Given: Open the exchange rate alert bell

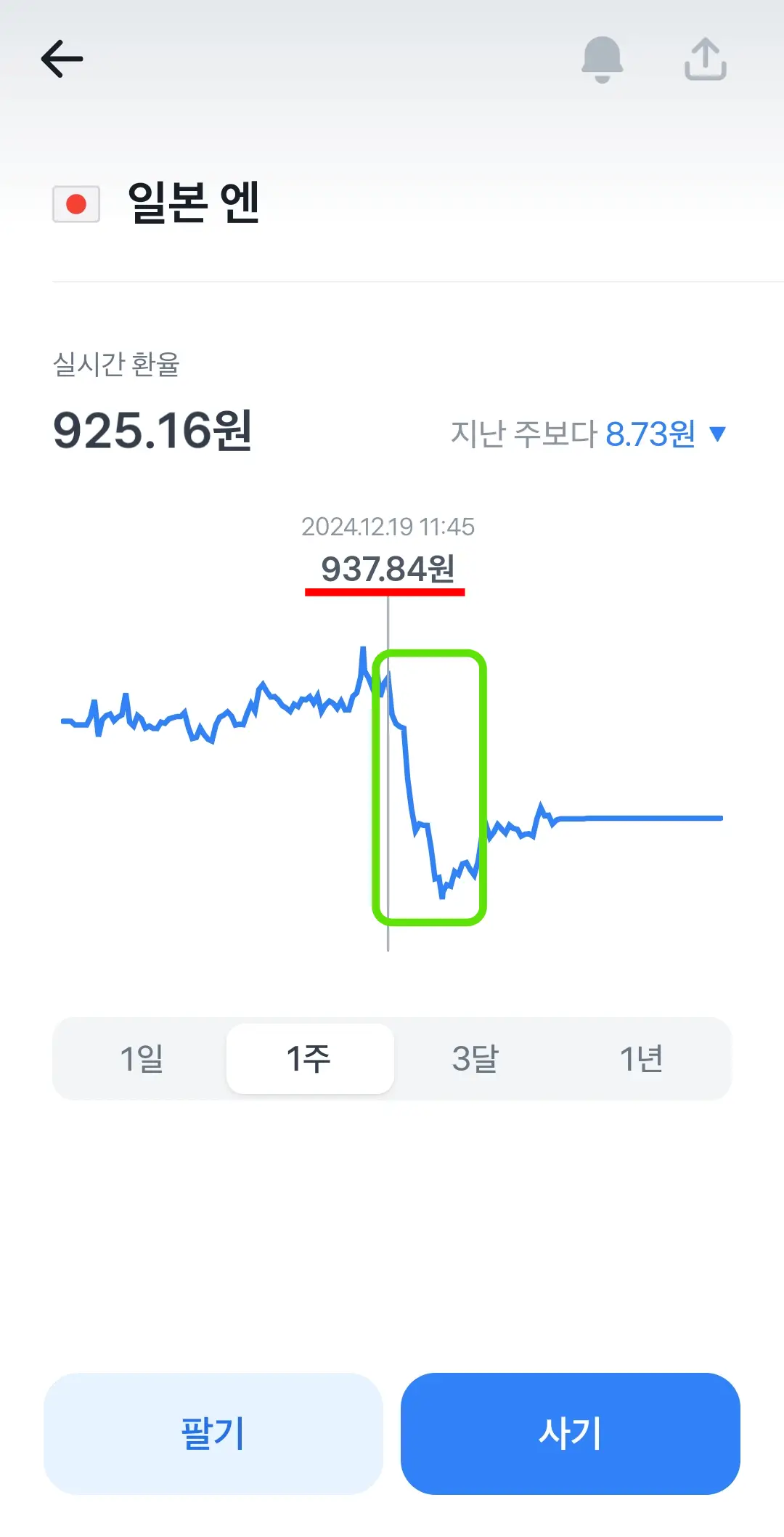Looking at the screenshot, I should [603, 59].
